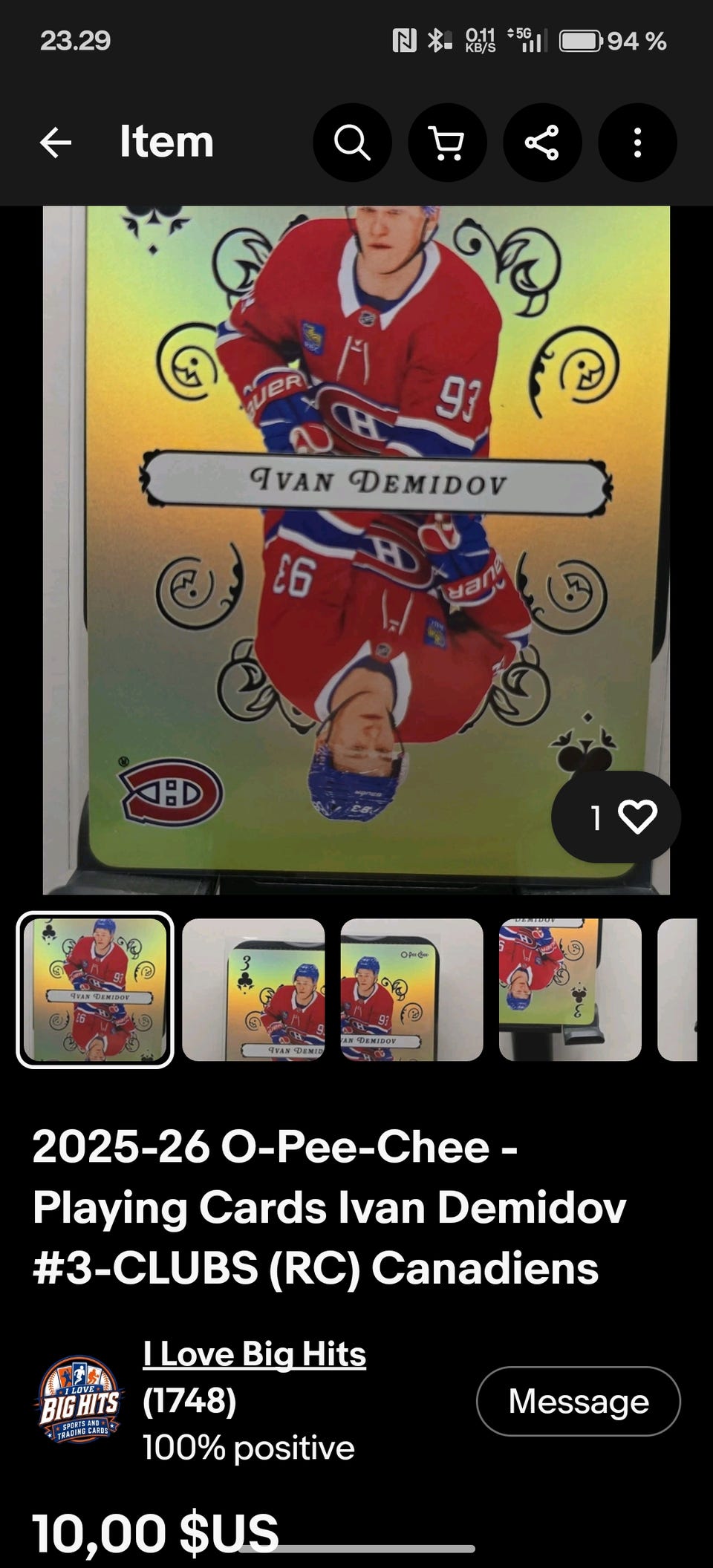Open search from the top bar
713x1568 pixels.
352,143
